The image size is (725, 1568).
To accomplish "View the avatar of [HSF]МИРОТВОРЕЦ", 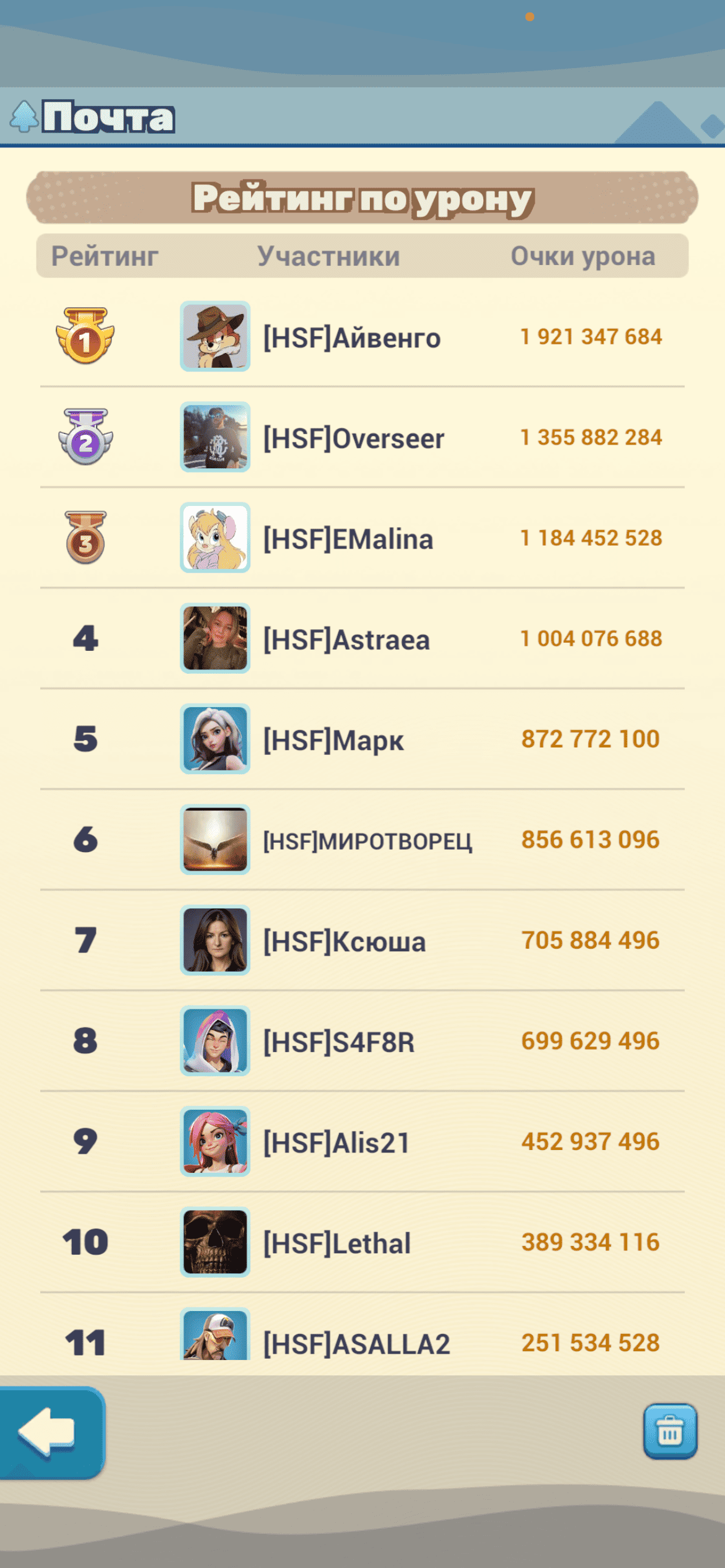I will pos(215,840).
